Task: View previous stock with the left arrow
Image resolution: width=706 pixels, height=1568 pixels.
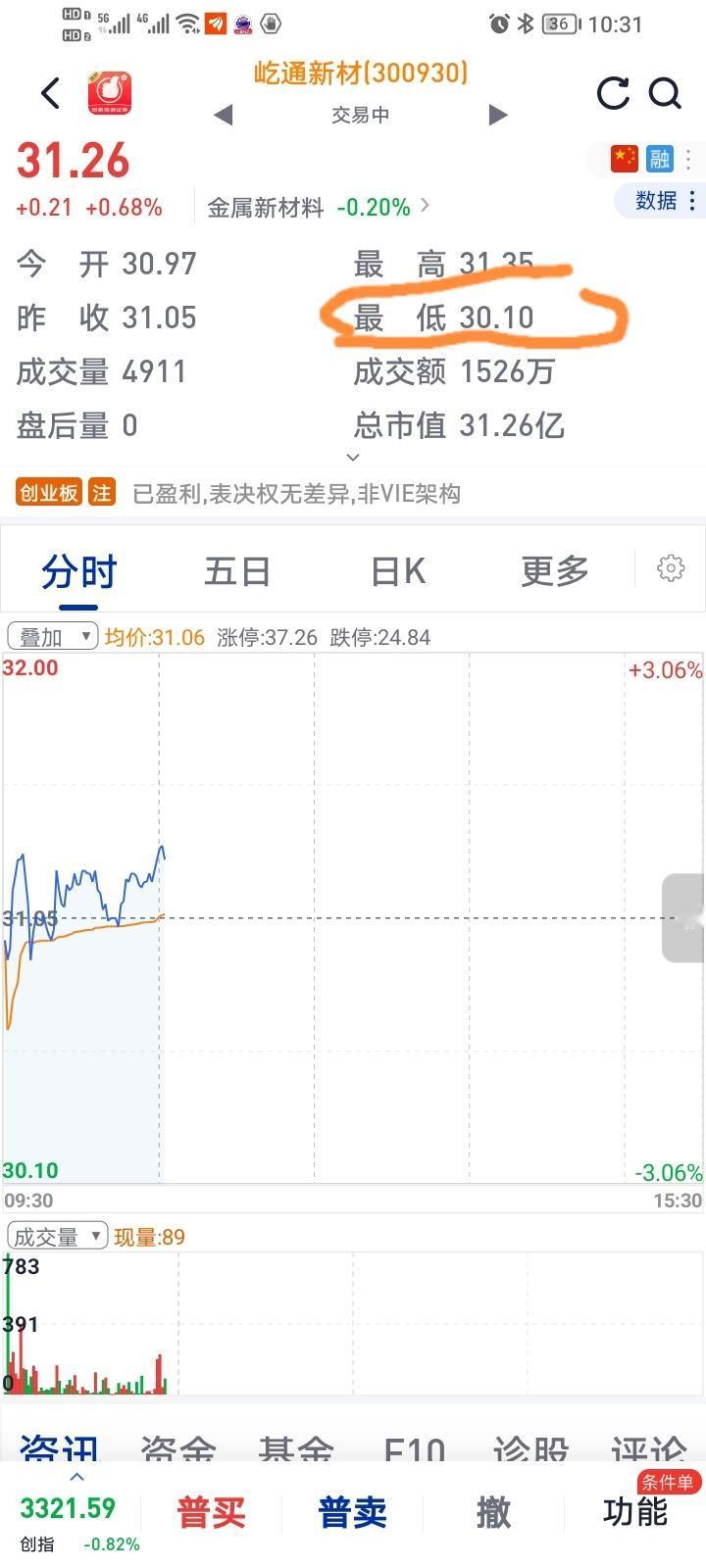Action: (224, 115)
